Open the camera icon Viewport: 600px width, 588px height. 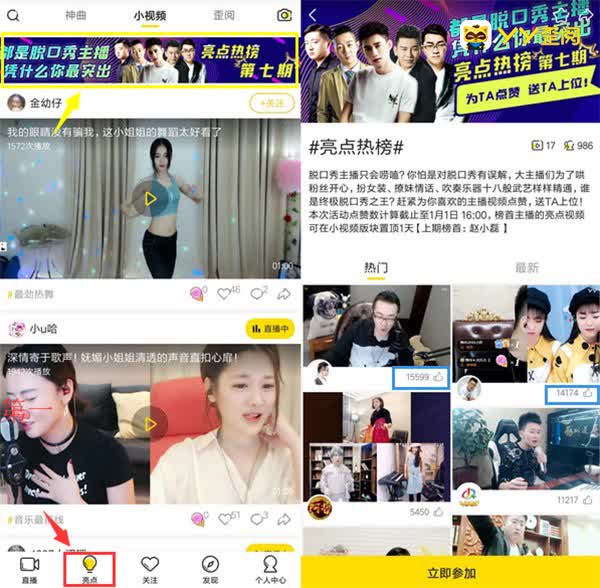[x=284, y=15]
